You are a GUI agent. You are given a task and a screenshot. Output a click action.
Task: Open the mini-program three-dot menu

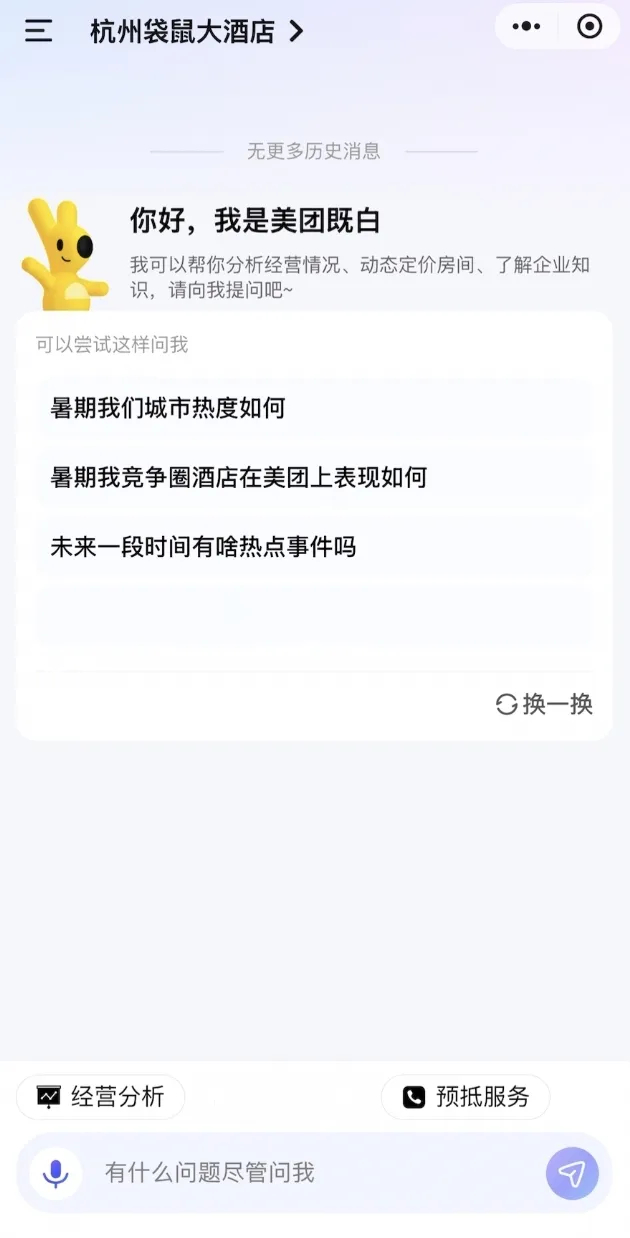point(526,27)
